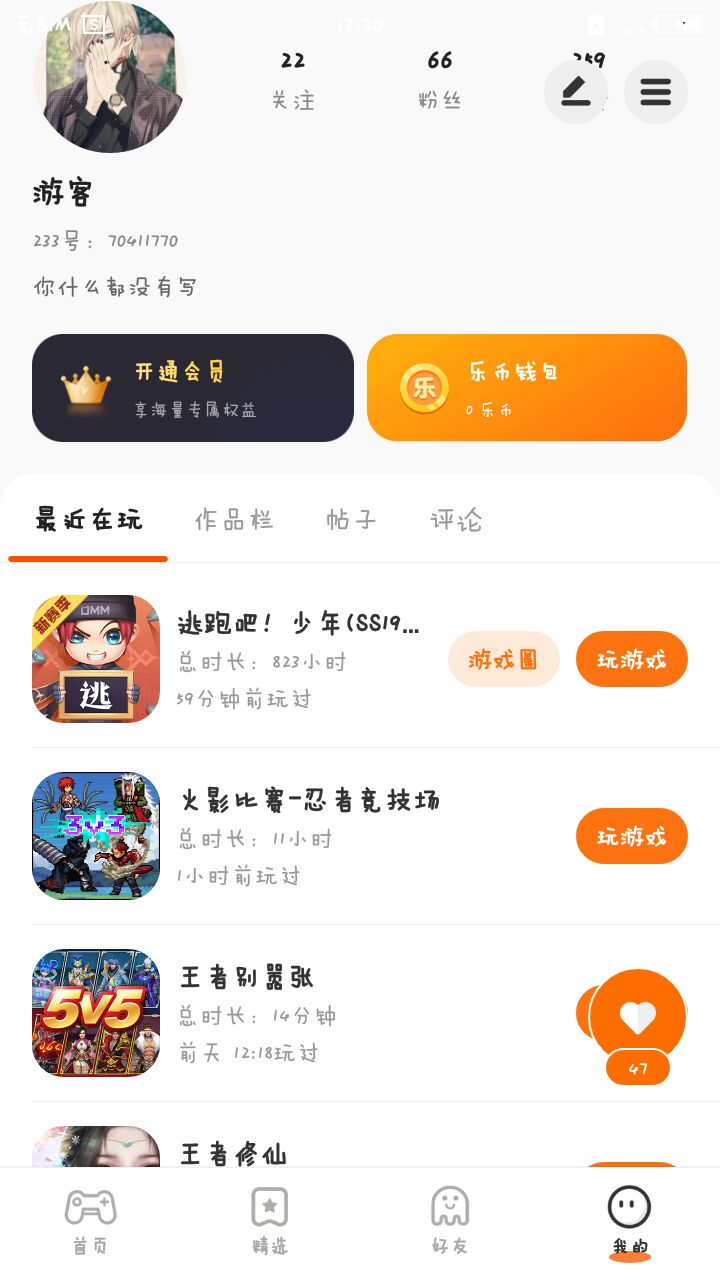Open 游戏圈 for 逃跑吧！少年
The height and width of the screenshot is (1280, 720).
click(503, 659)
